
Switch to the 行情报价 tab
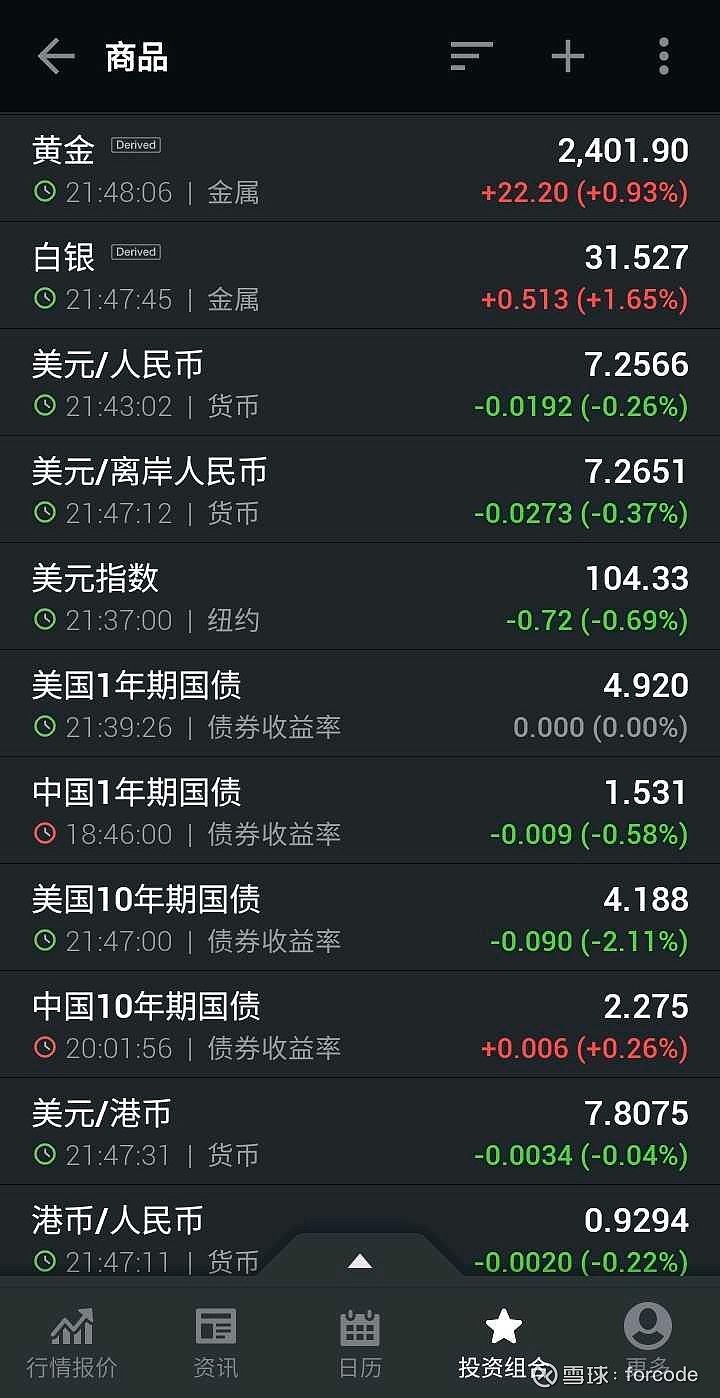click(x=72, y=1342)
